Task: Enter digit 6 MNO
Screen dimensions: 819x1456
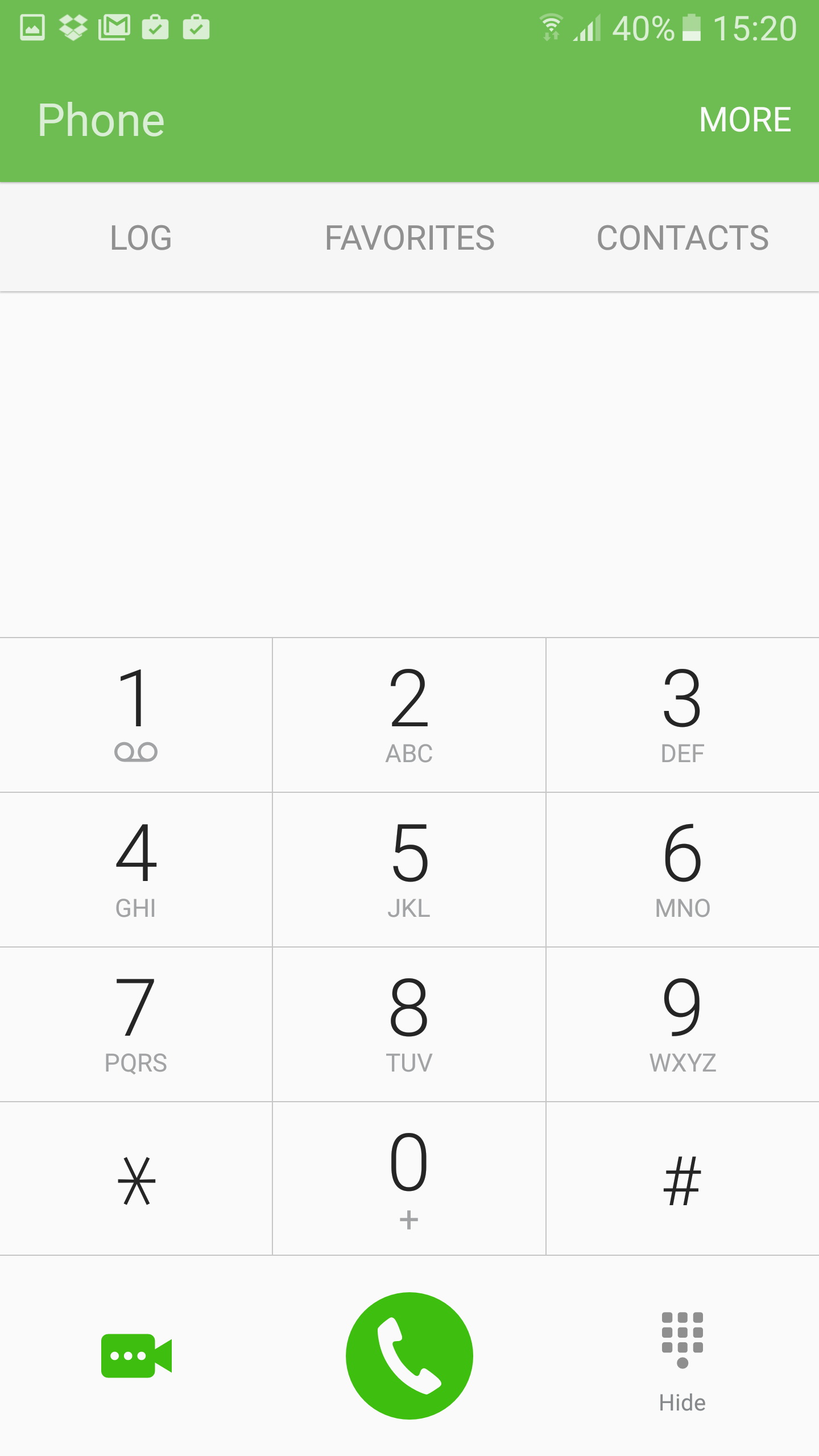Action: pyautogui.click(x=682, y=869)
